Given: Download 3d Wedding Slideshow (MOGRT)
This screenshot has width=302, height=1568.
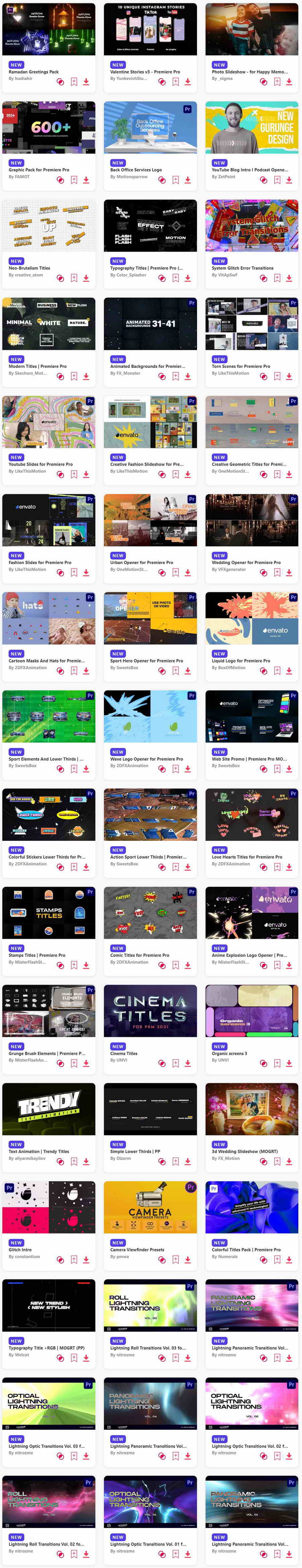Looking at the screenshot, I should [289, 1161].
